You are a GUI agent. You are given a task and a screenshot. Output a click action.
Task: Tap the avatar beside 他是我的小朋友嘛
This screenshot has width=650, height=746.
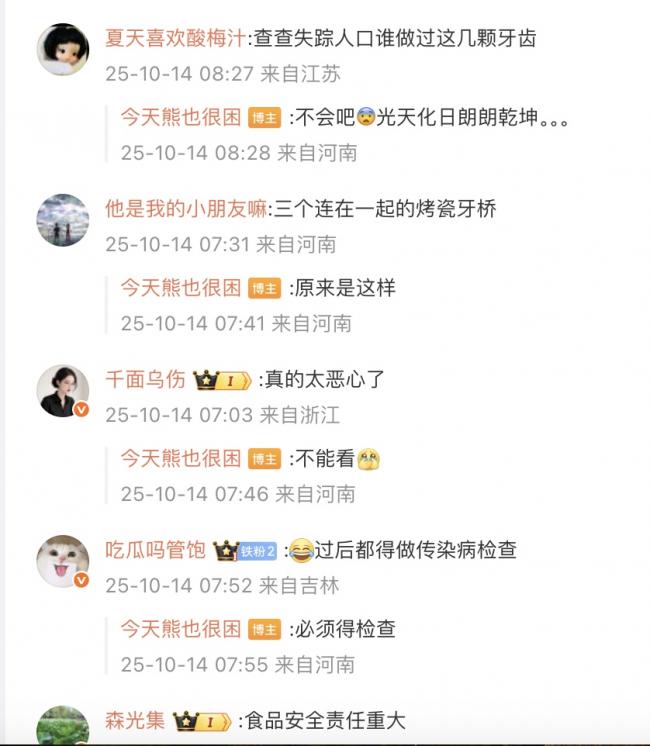(x=63, y=220)
